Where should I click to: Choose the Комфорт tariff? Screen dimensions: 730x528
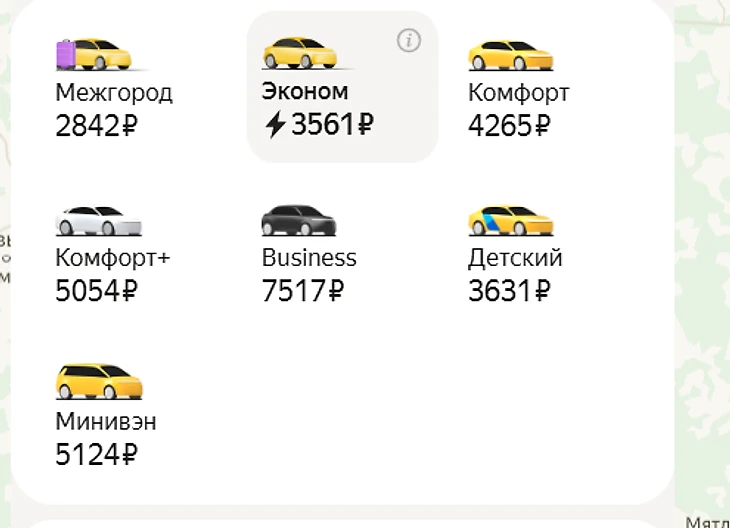518,91
